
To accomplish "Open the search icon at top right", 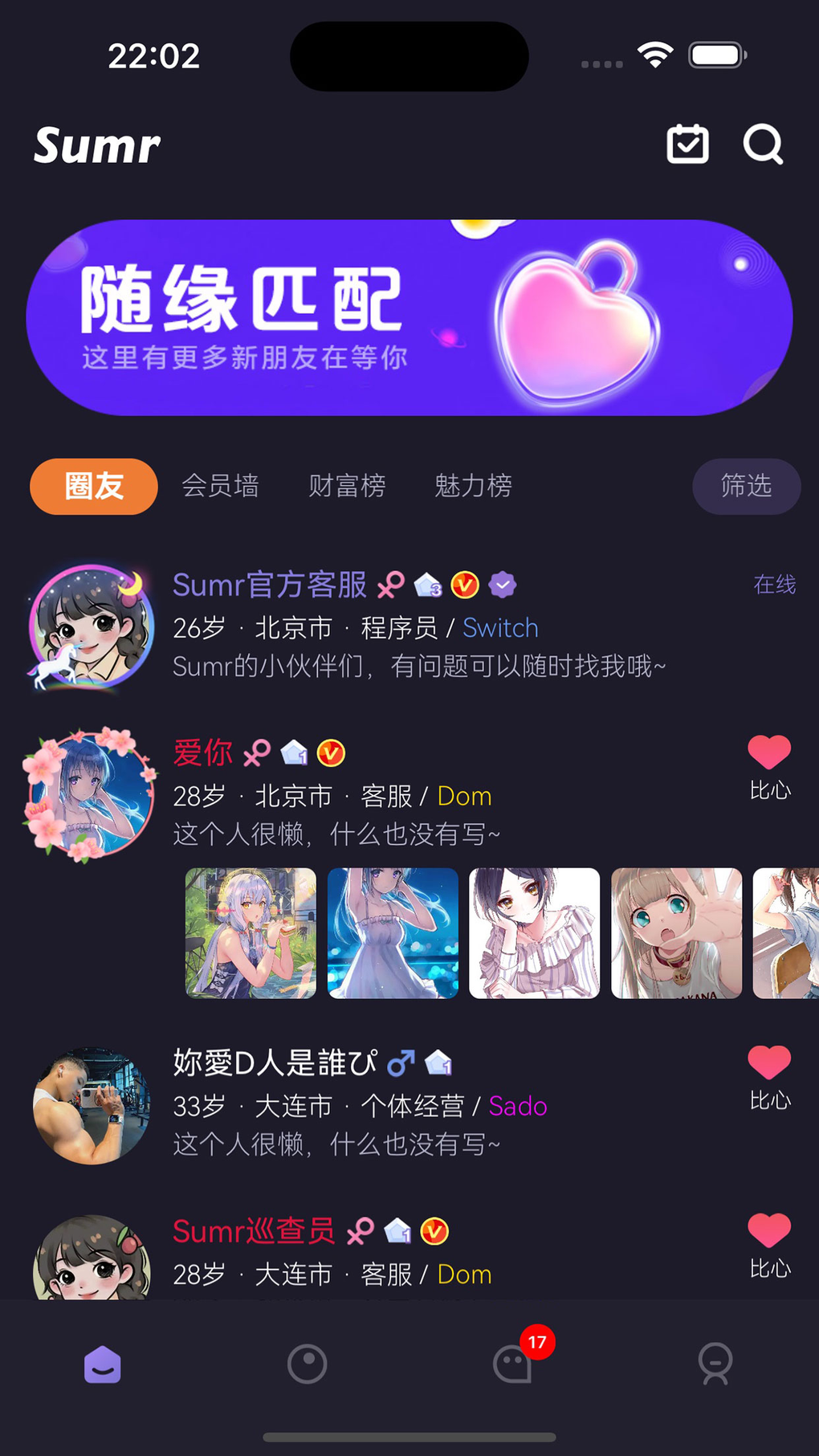I will tap(762, 145).
